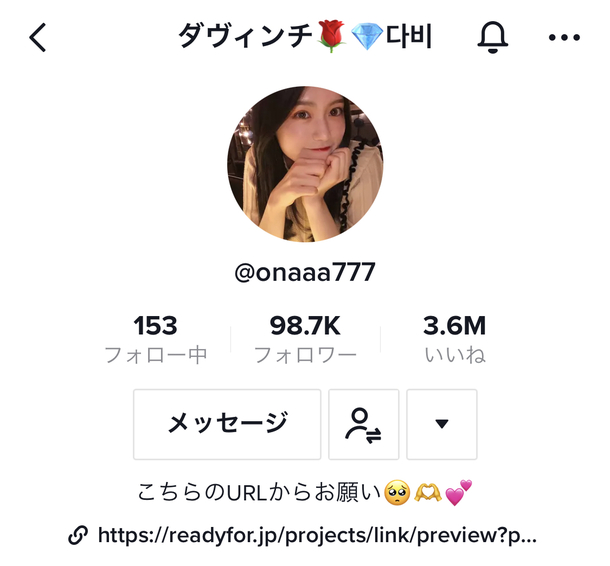Viewport: 610px width, 566px height.
Task: Open the three-dot overflow menu
Action: tap(565, 38)
